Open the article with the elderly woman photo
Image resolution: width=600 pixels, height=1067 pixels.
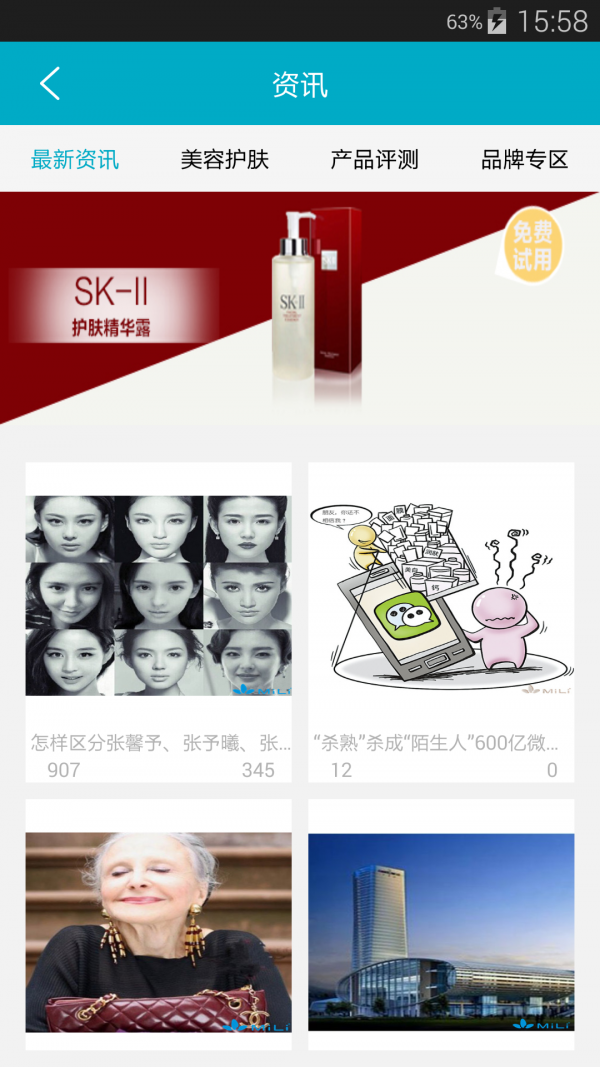[158, 930]
